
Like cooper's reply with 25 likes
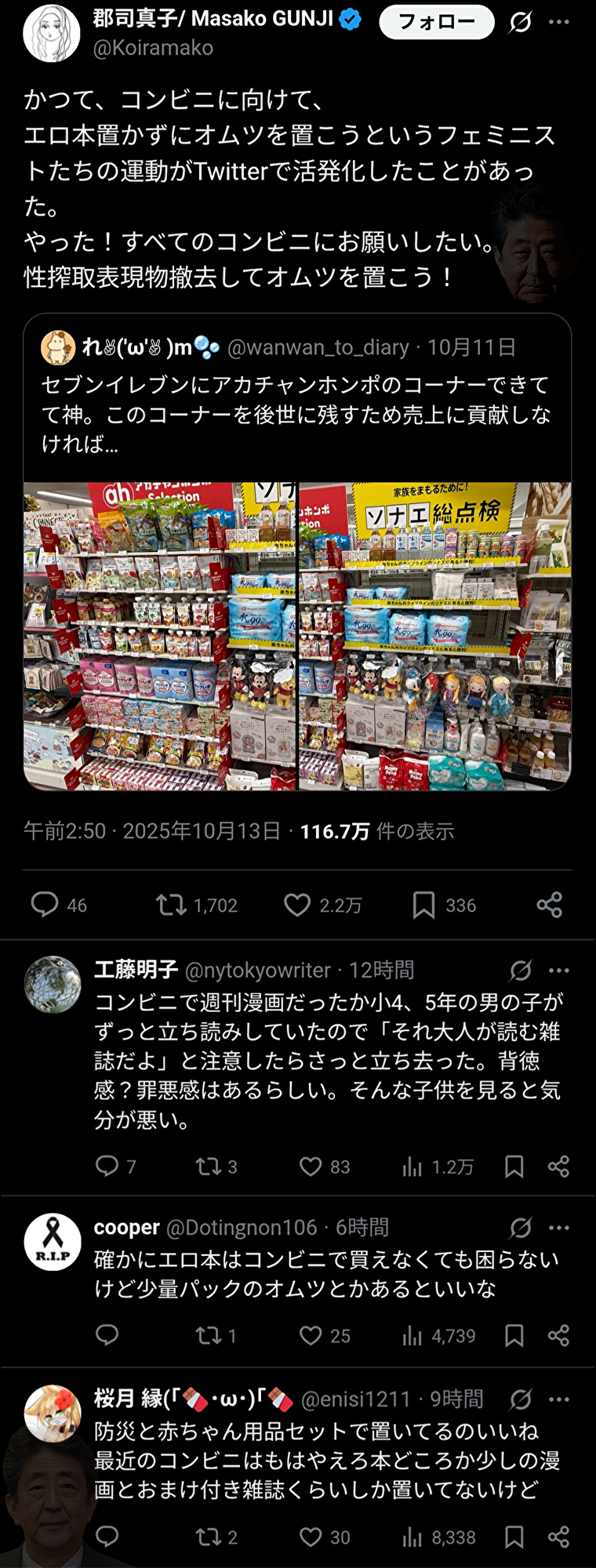click(x=311, y=1336)
